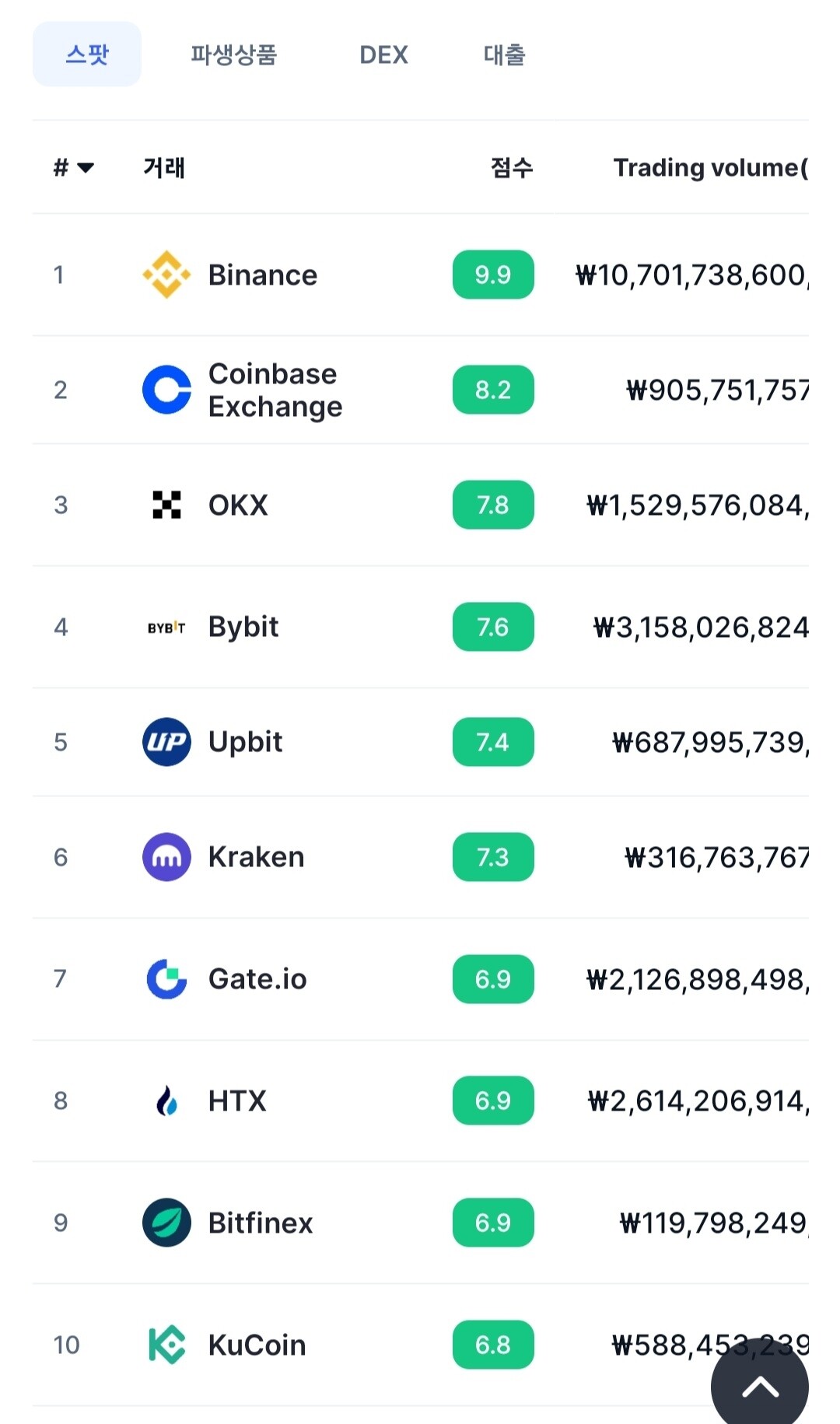
Task: Open the Binance exchange row
Action: (262, 275)
